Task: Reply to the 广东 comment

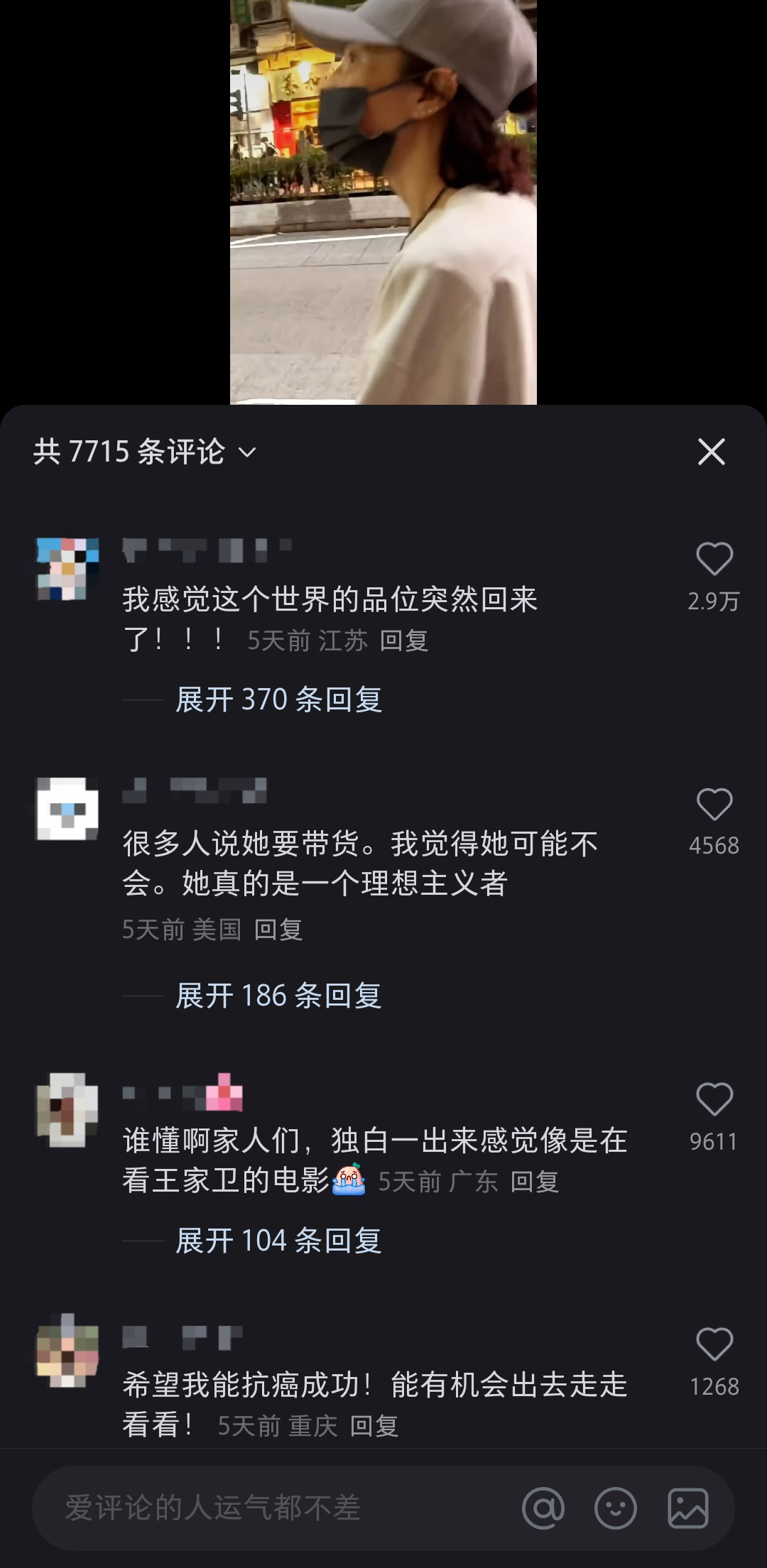Action: pos(534,1182)
